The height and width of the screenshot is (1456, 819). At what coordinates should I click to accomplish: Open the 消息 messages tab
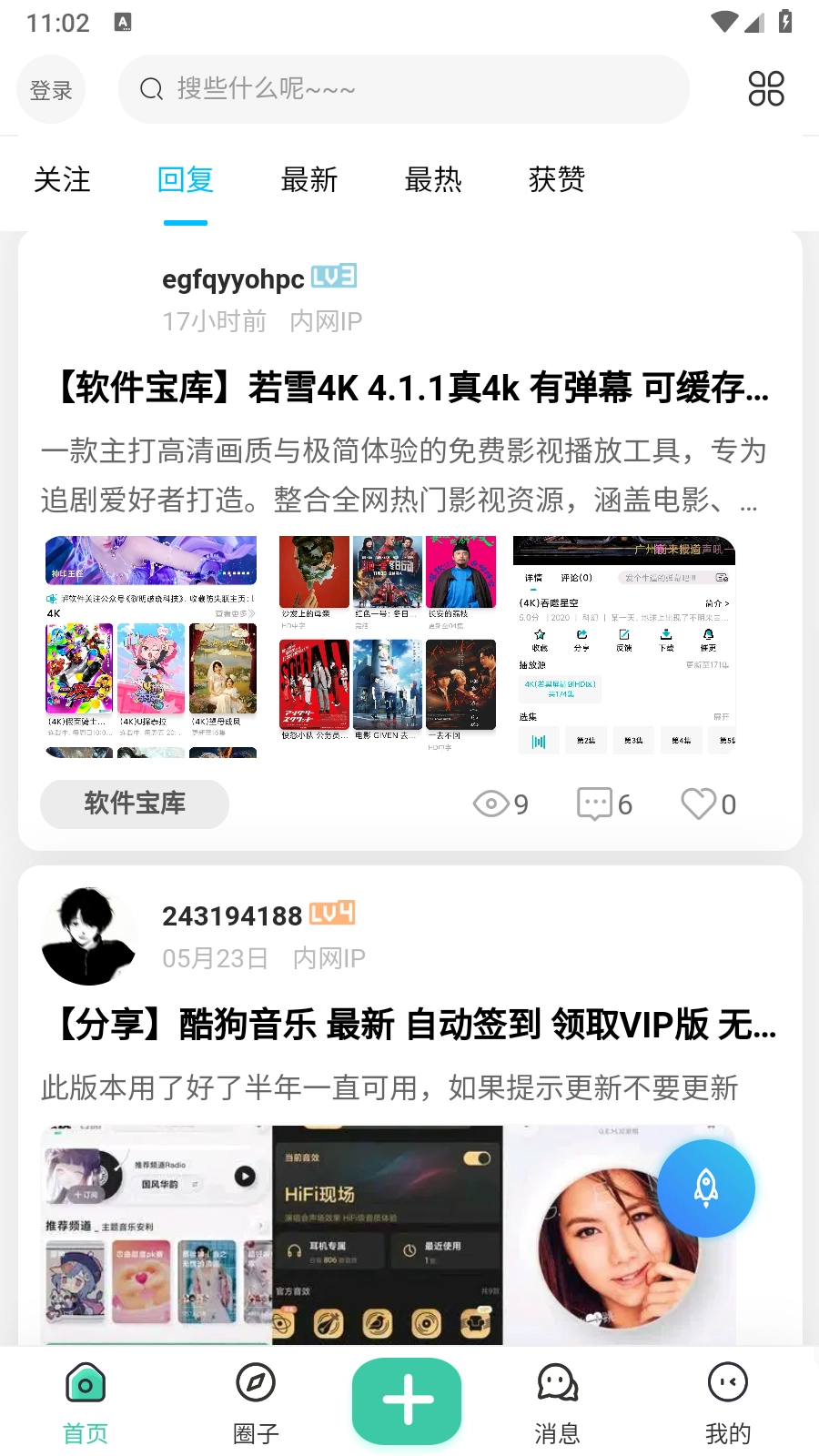pos(557,1402)
